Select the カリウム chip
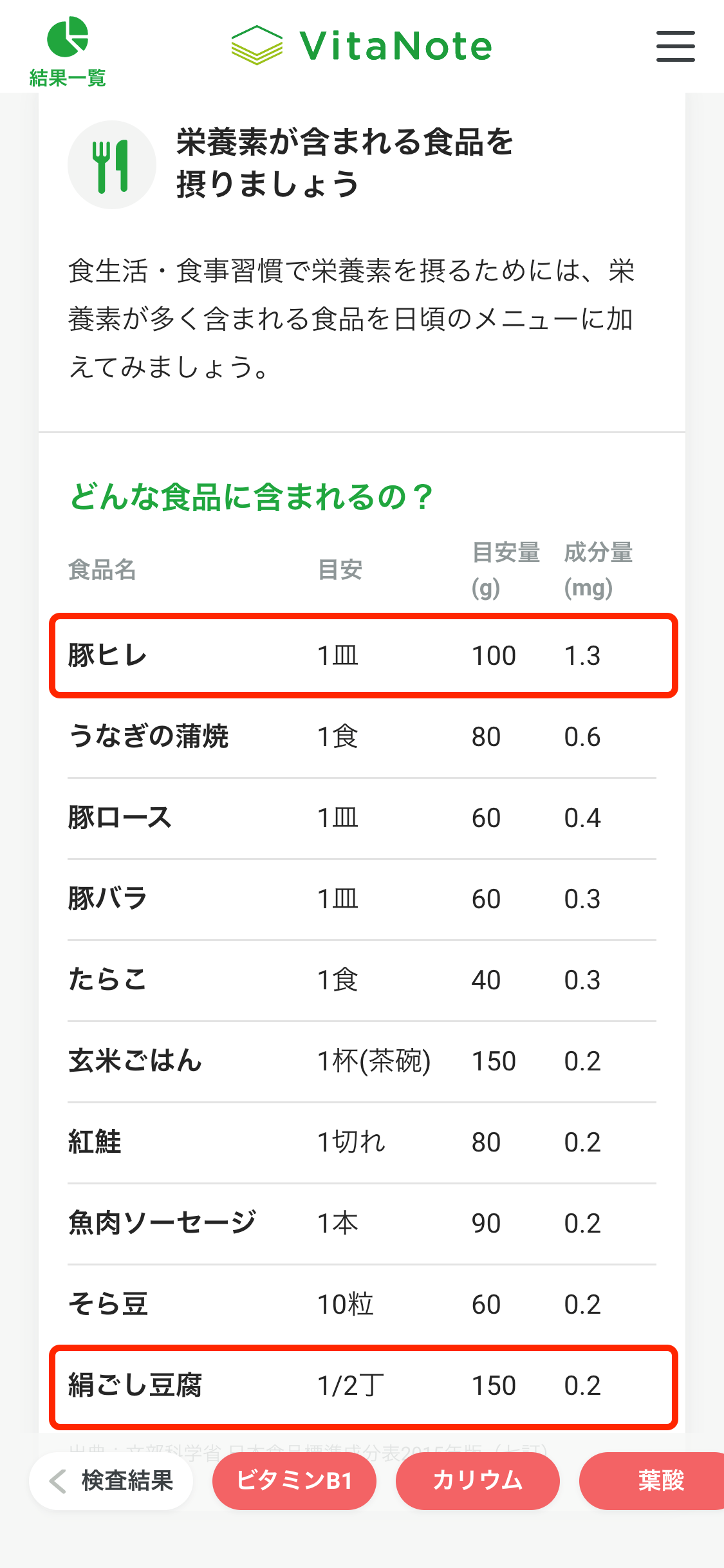The width and height of the screenshot is (724, 1568). (x=478, y=1480)
